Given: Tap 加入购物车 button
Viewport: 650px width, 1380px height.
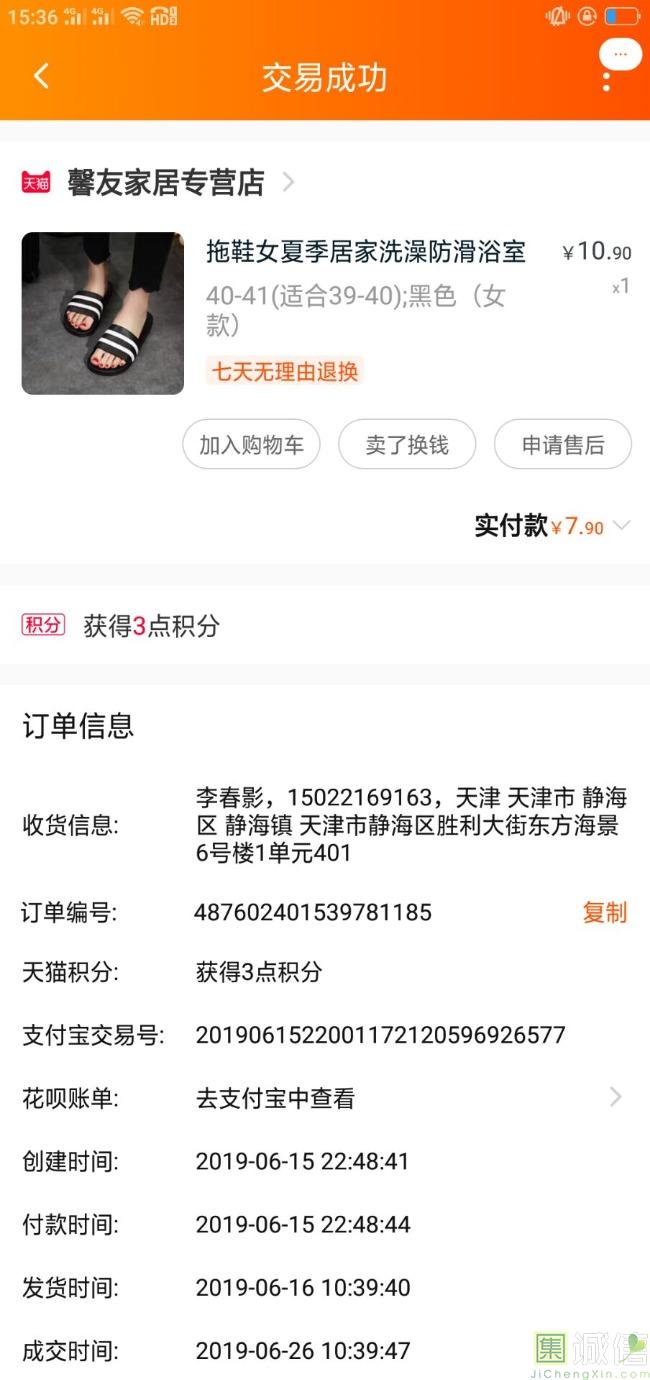Looking at the screenshot, I should tap(251, 444).
